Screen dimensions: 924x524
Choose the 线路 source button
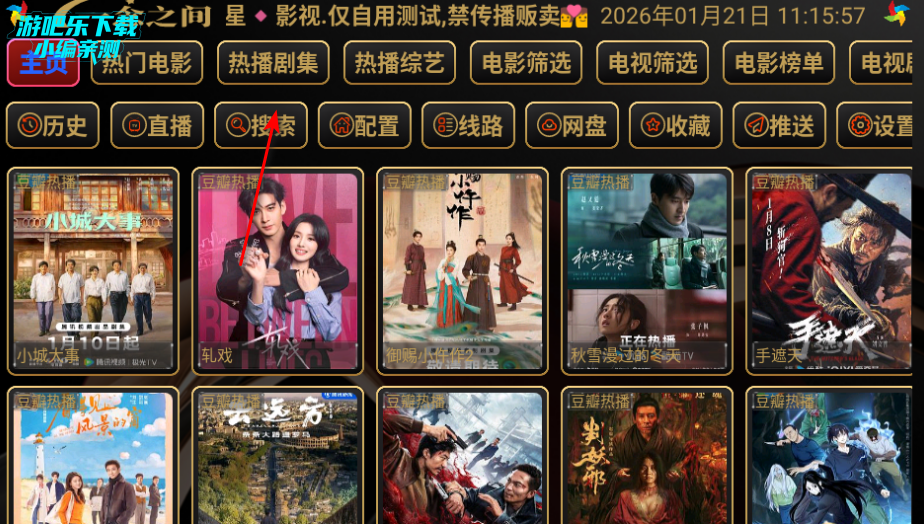coord(469,126)
